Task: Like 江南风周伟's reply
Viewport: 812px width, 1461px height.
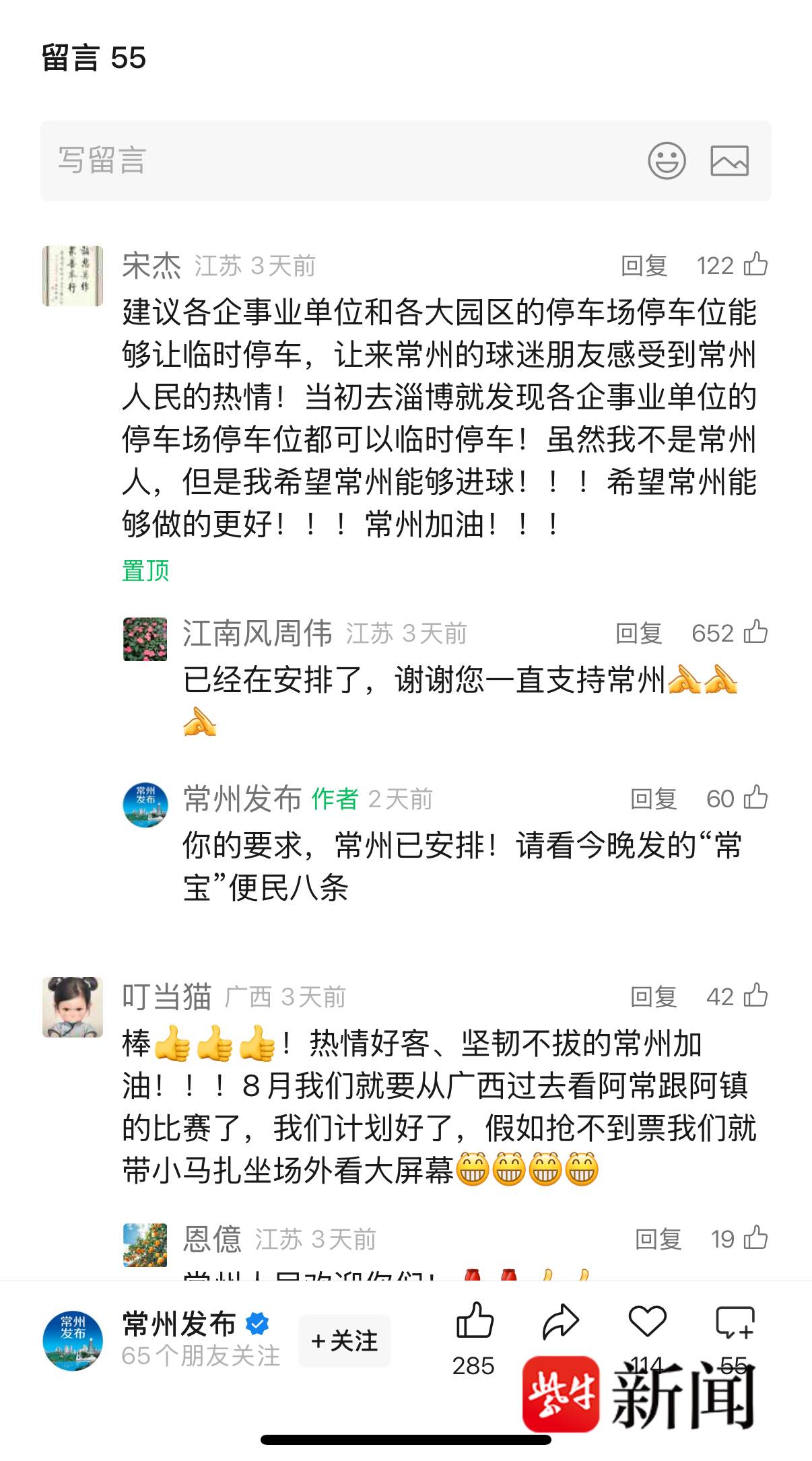Action: tap(755, 632)
